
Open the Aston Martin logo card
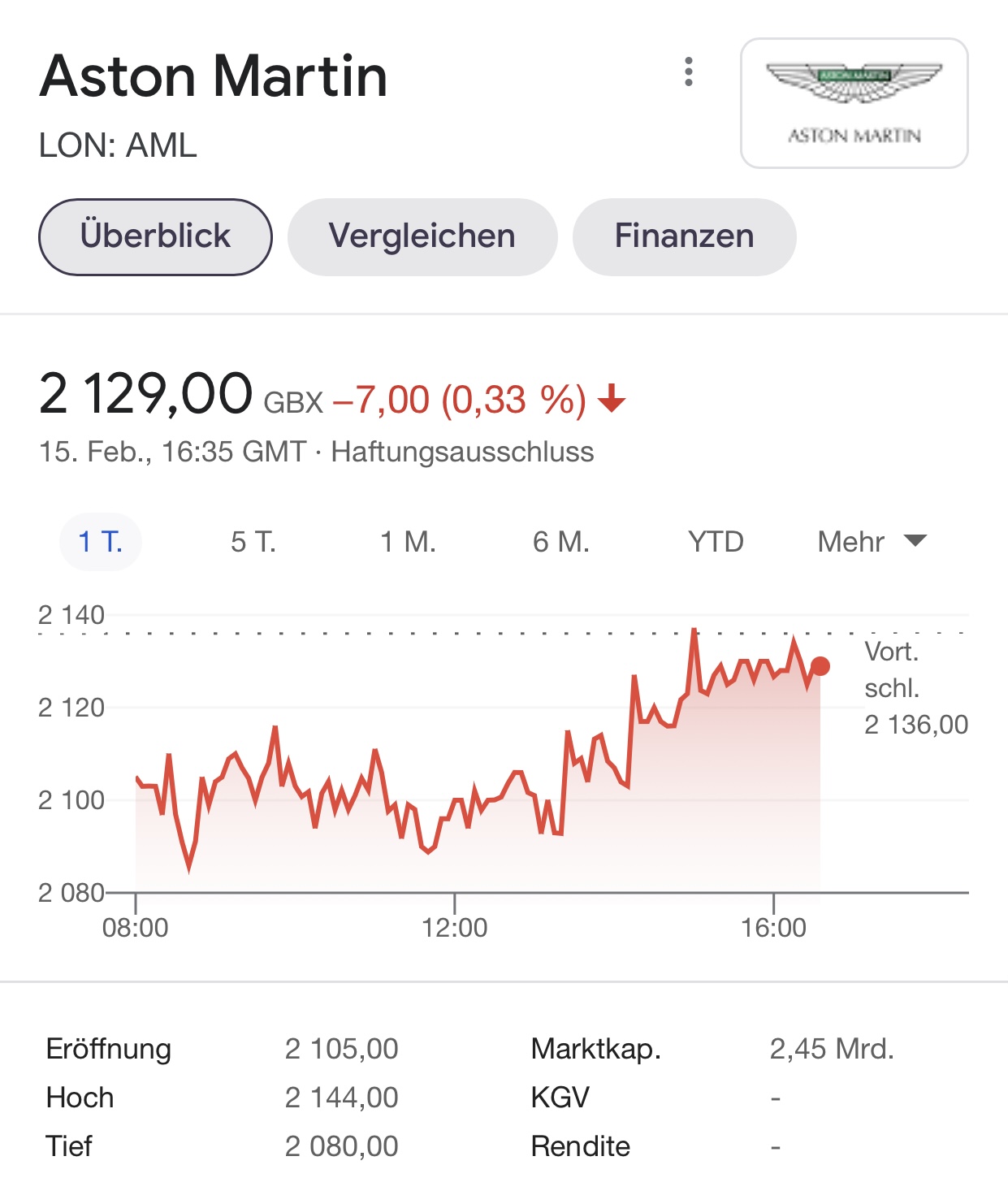854,103
